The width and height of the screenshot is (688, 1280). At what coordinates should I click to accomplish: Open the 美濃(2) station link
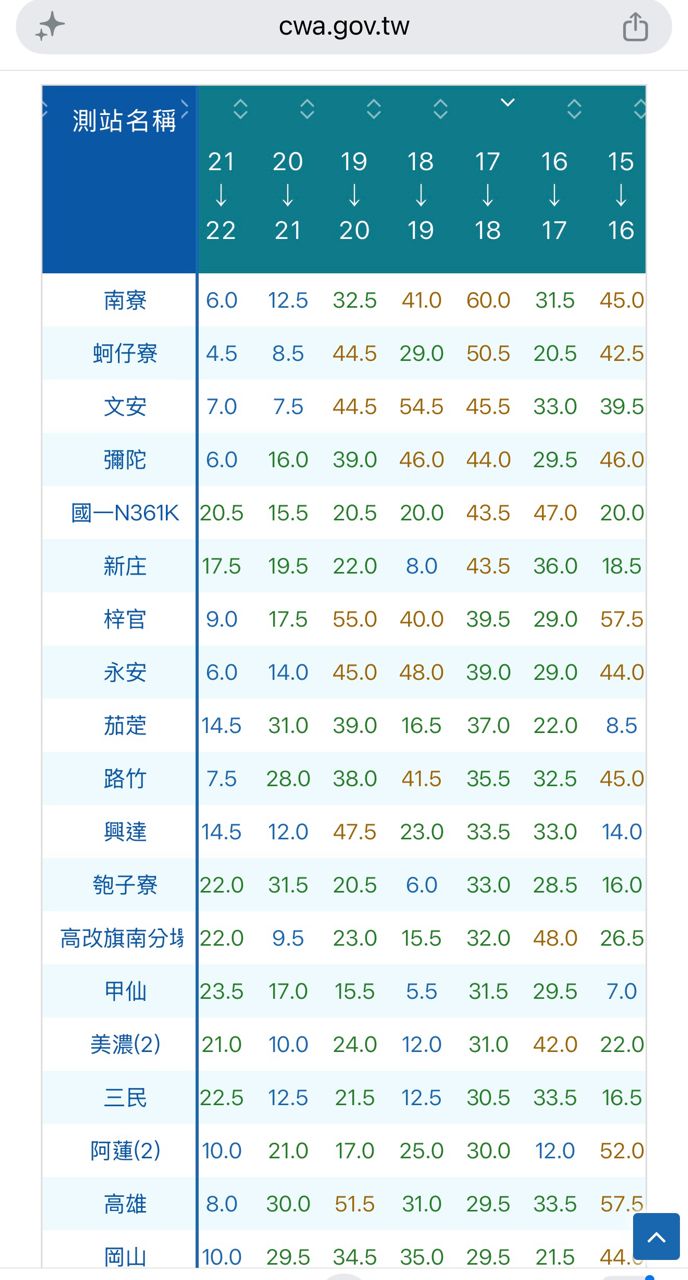pos(125,1045)
